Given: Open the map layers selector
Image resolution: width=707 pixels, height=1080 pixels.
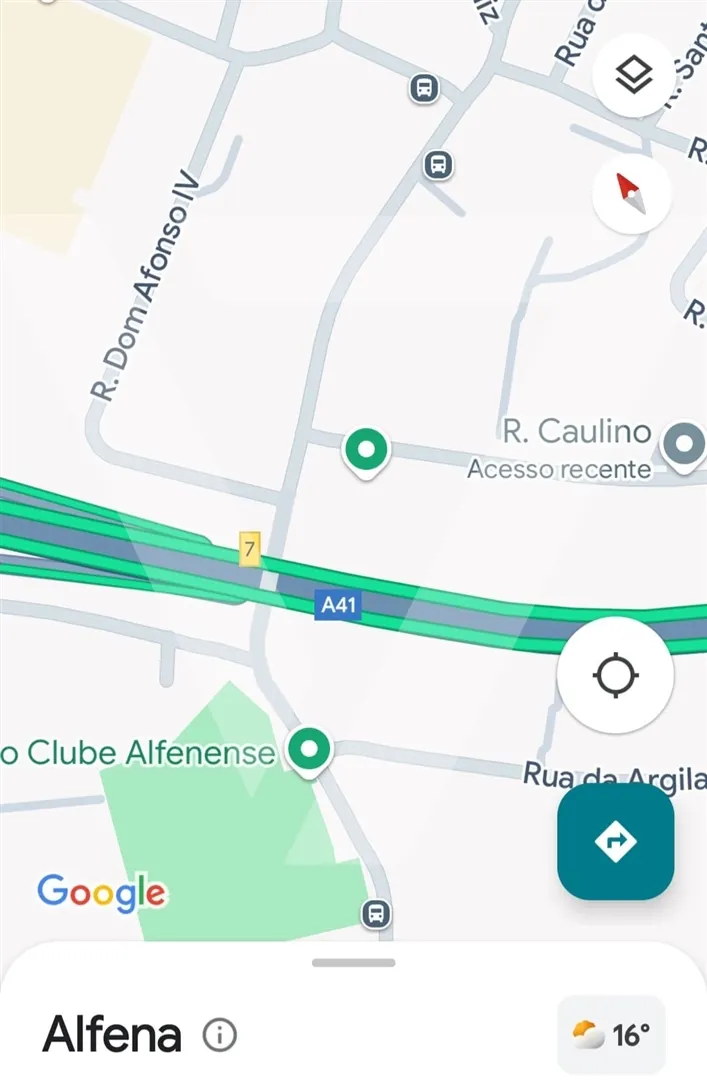Looking at the screenshot, I should [x=633, y=75].
